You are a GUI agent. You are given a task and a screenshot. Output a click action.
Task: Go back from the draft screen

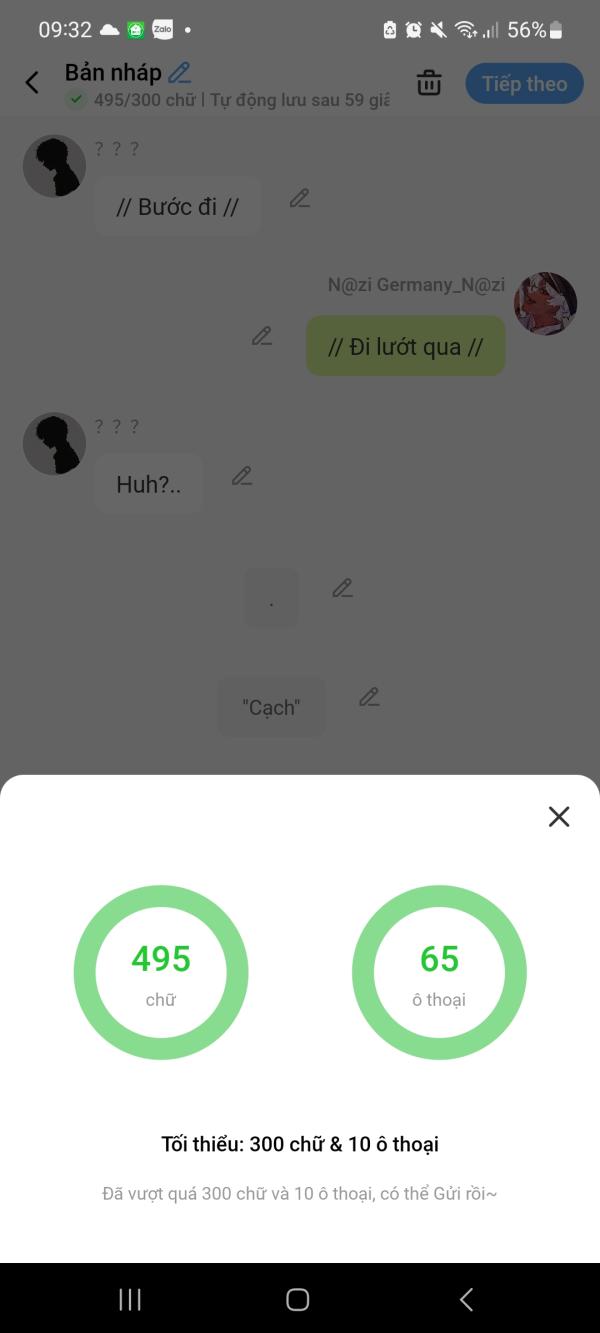coord(32,83)
